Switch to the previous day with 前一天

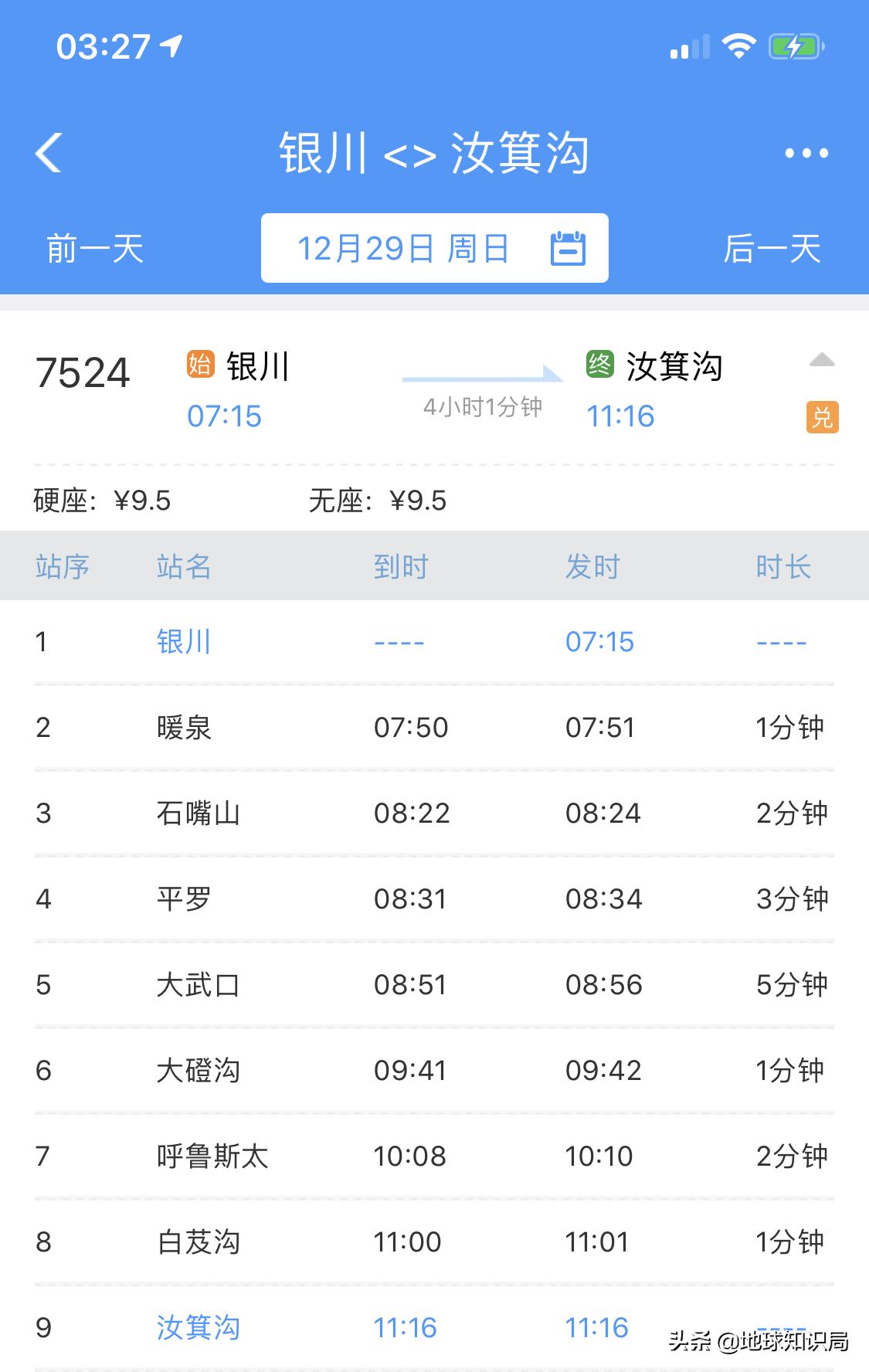(x=93, y=247)
